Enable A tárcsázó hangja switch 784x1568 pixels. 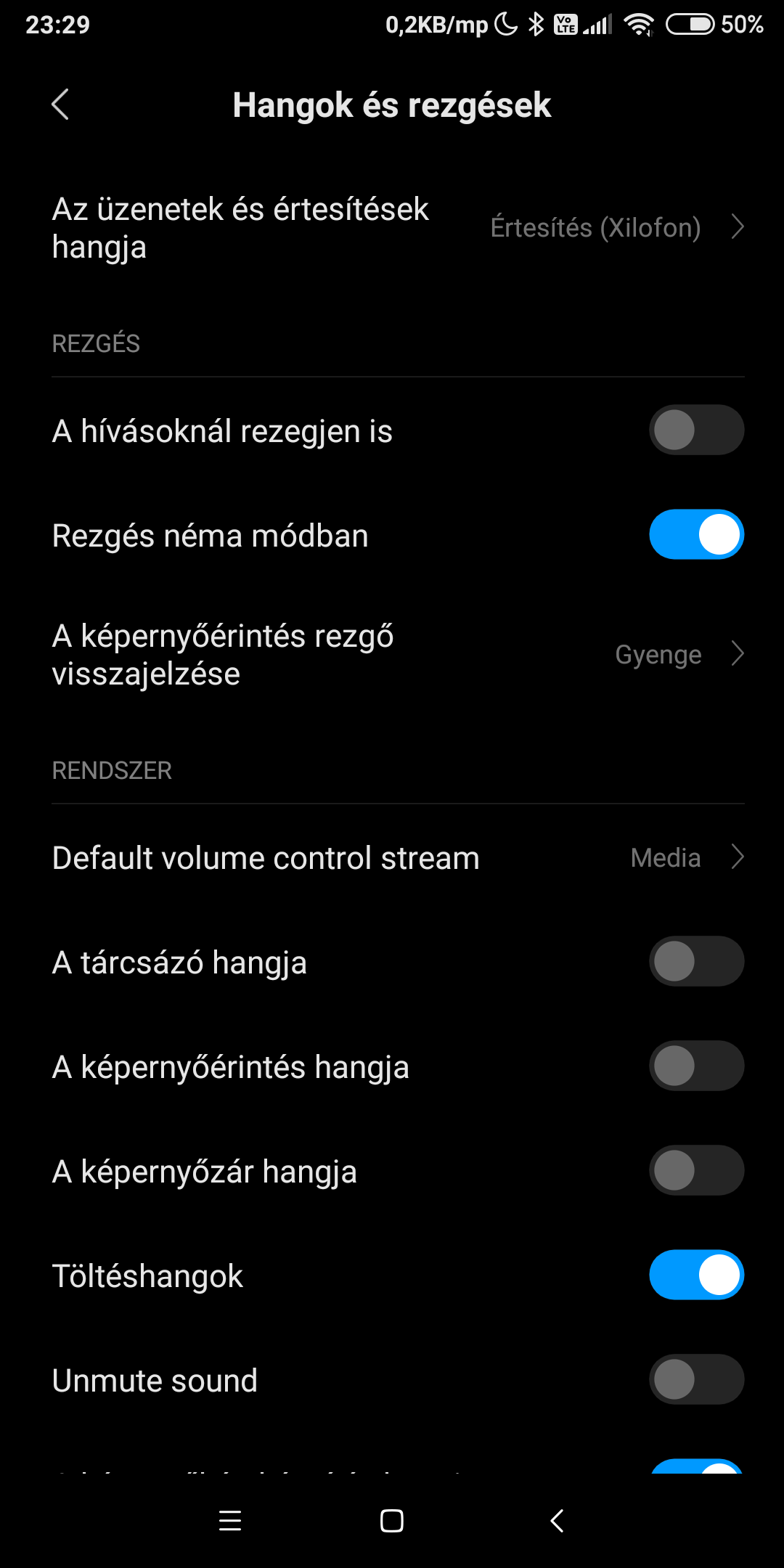tap(696, 962)
